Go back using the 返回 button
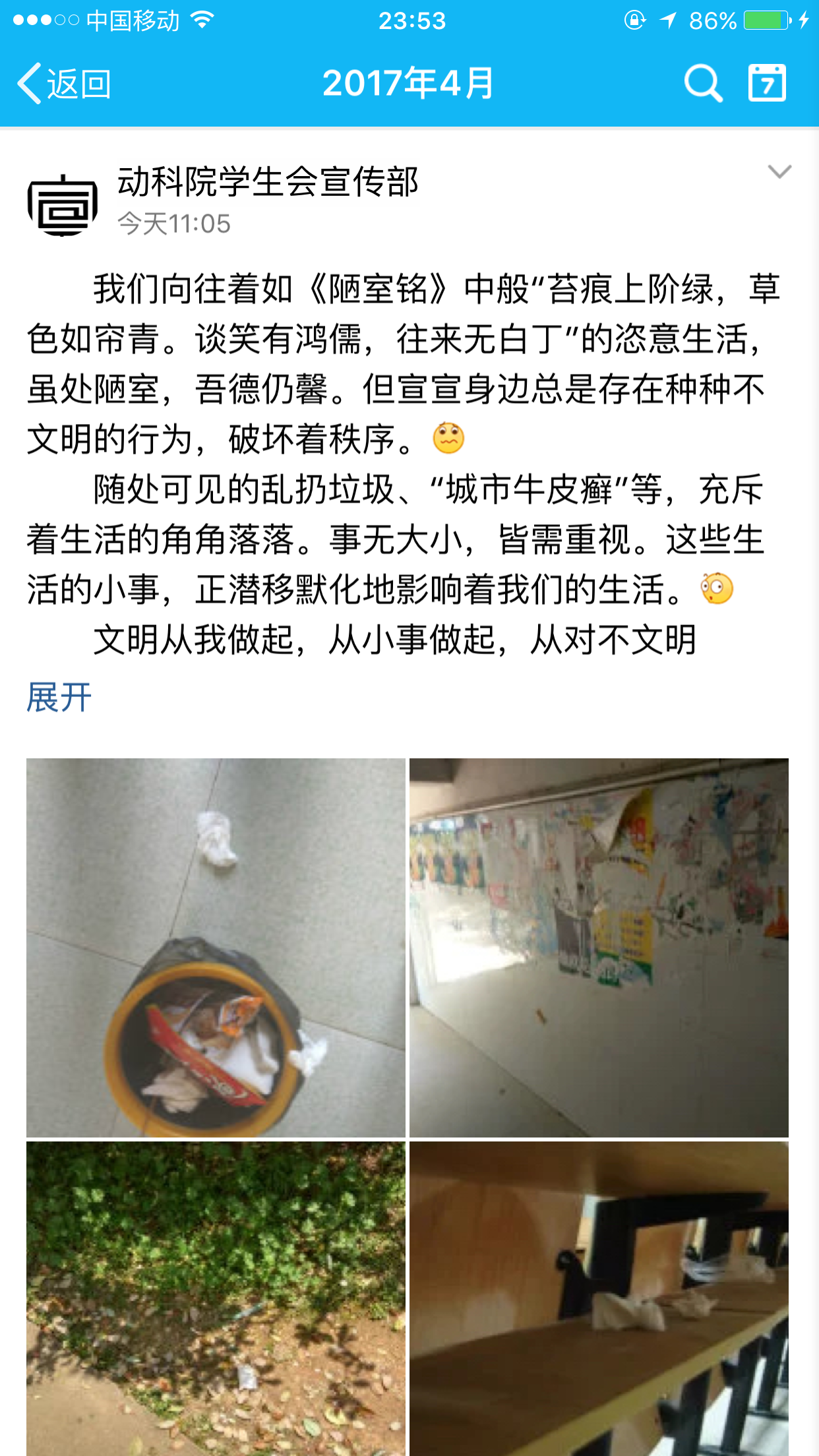Image resolution: width=819 pixels, height=1456 pixels. [x=64, y=84]
